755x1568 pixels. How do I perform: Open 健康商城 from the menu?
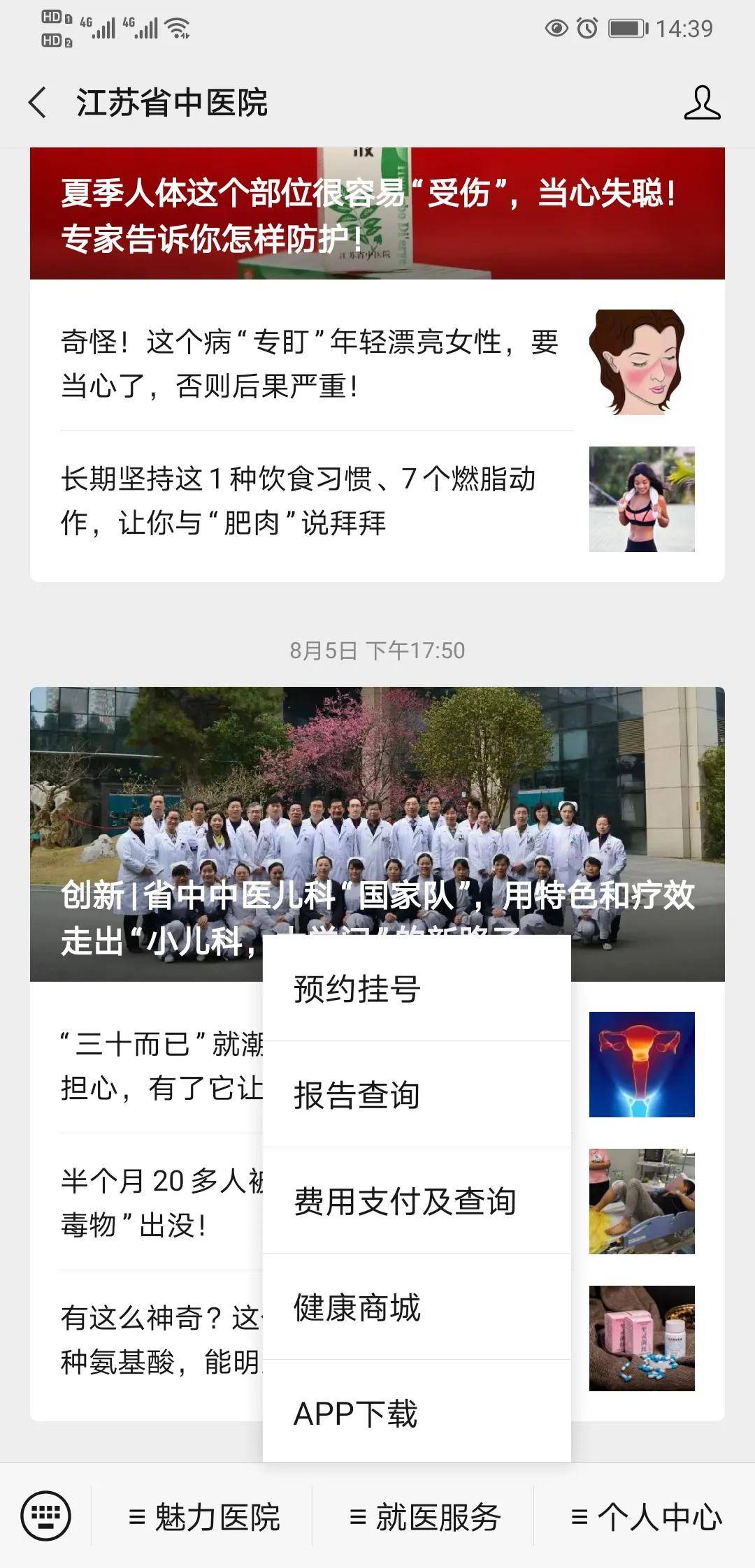(x=417, y=1307)
